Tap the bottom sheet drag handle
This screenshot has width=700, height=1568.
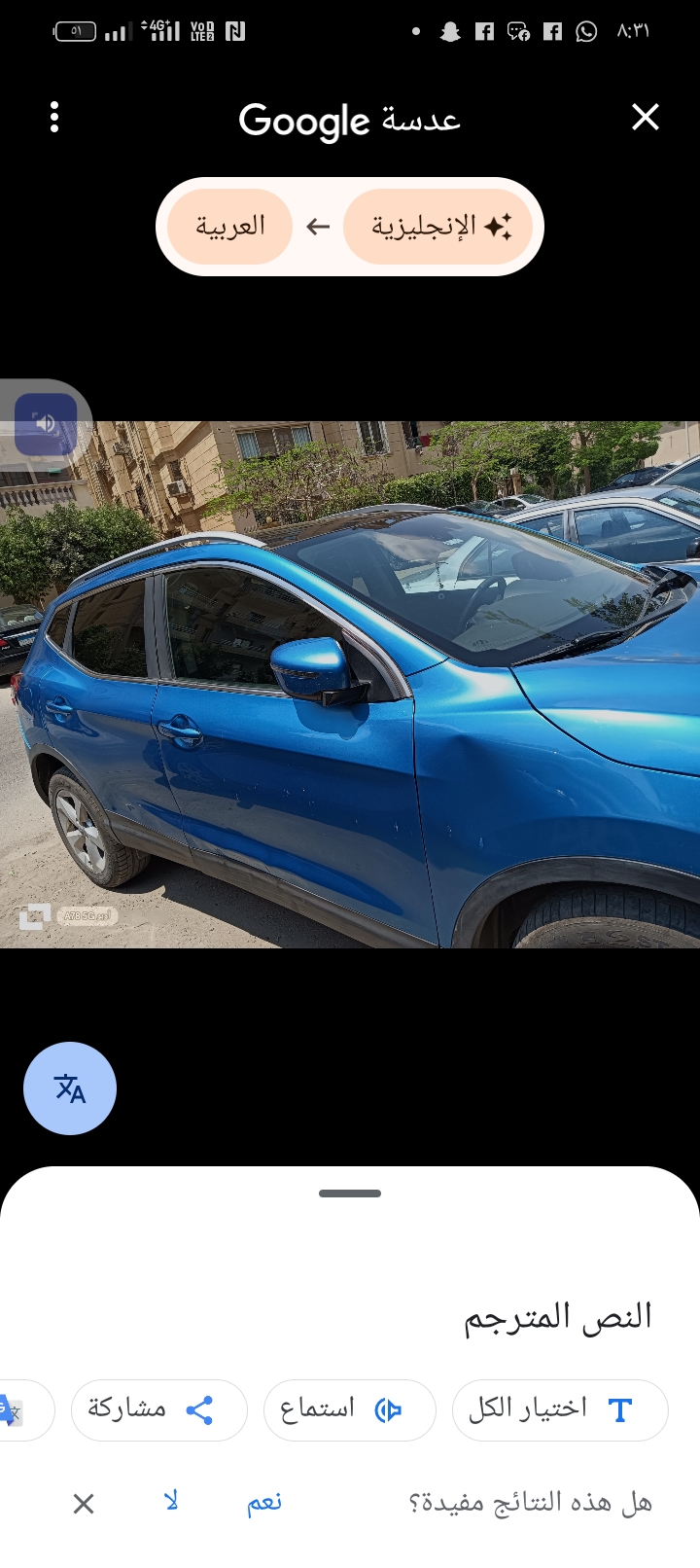tap(350, 1194)
